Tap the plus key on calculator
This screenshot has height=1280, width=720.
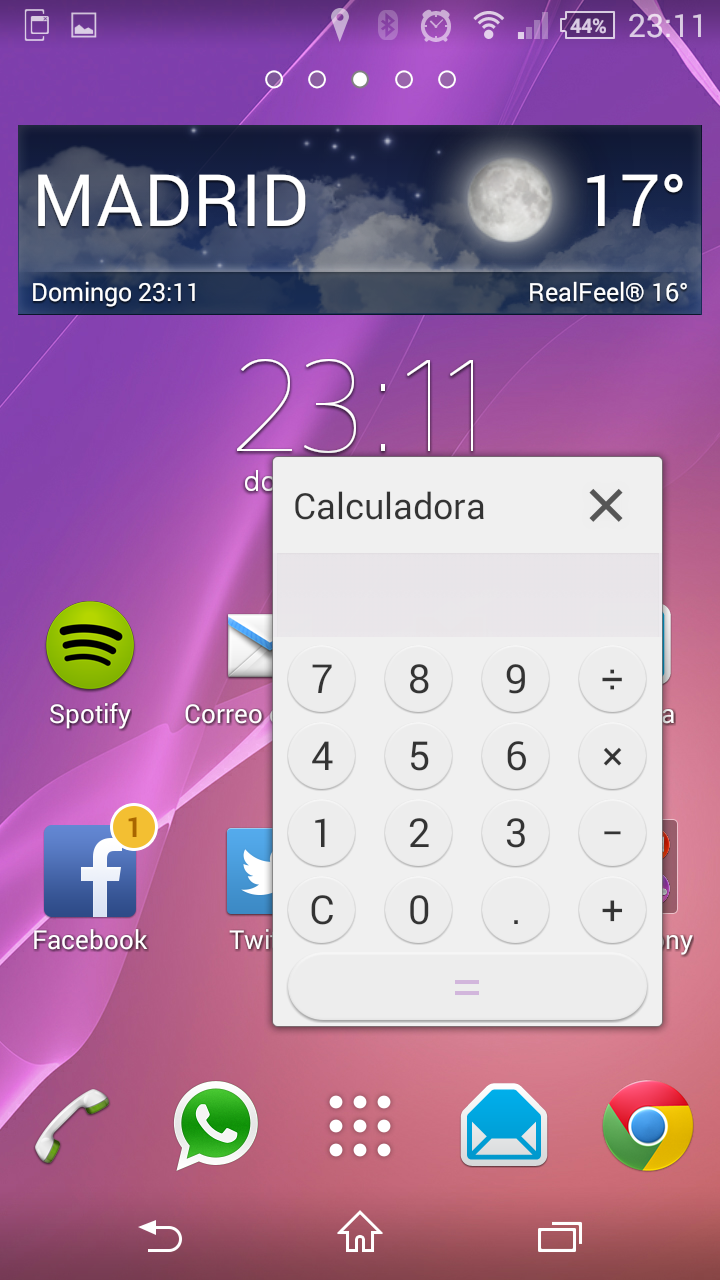[612, 910]
